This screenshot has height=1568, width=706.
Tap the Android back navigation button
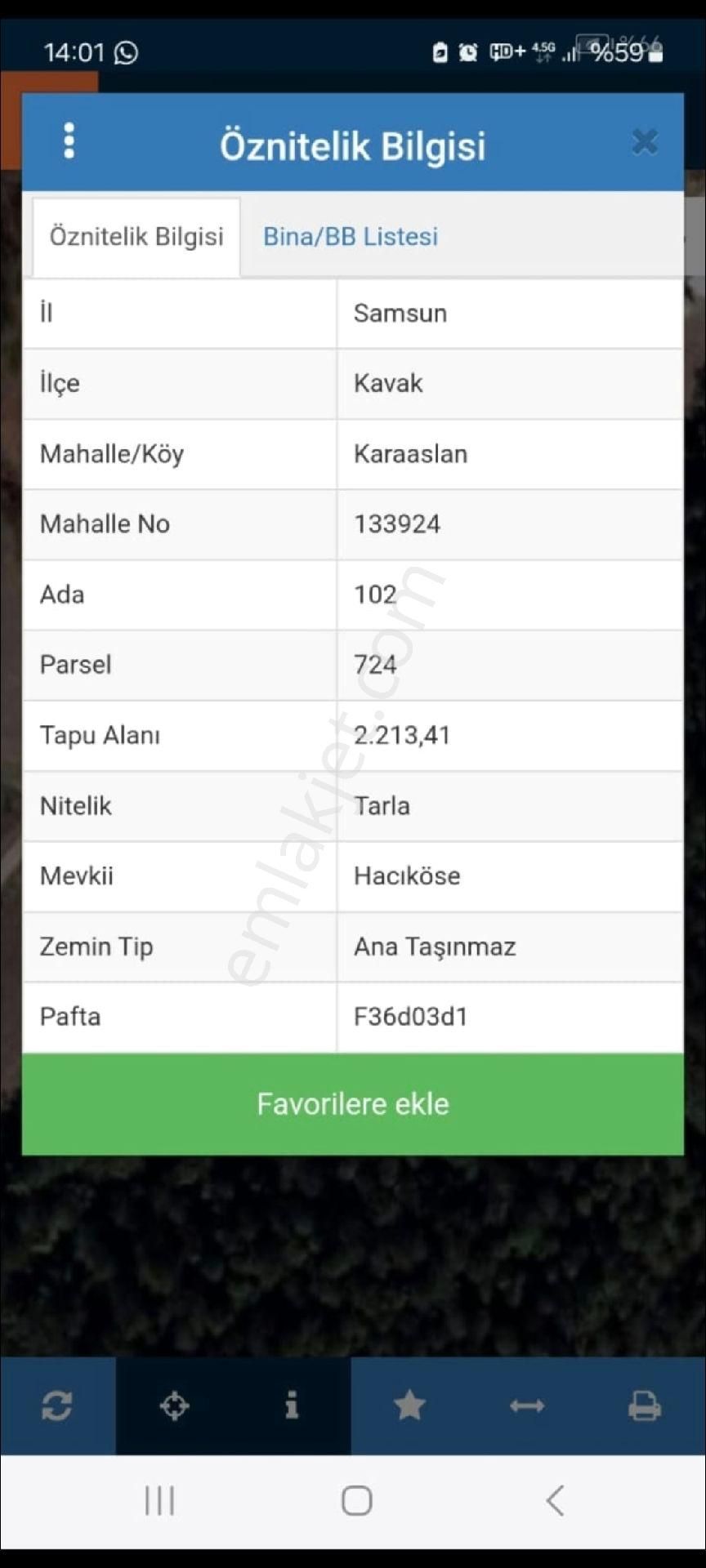554,1500
